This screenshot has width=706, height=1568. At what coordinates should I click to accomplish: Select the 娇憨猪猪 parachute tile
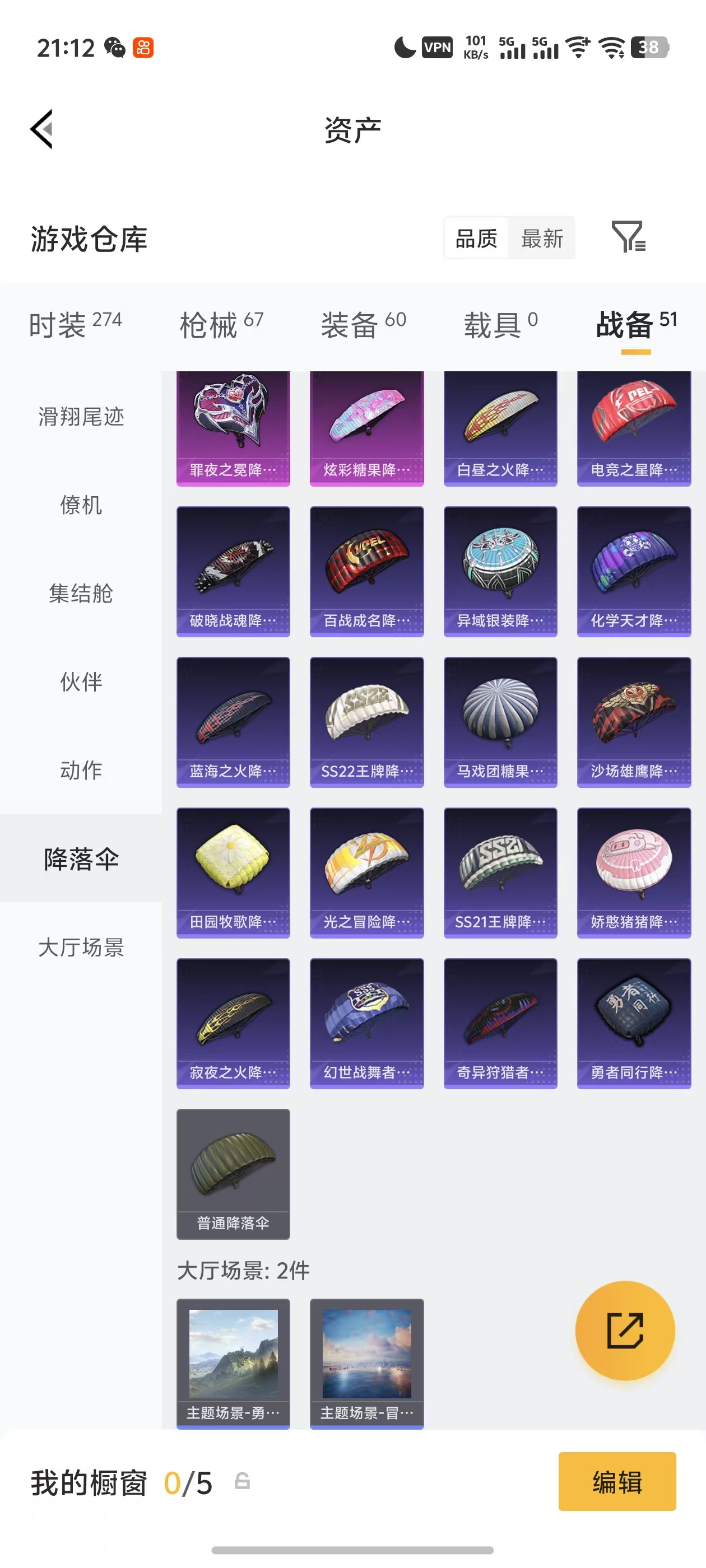coord(634,872)
